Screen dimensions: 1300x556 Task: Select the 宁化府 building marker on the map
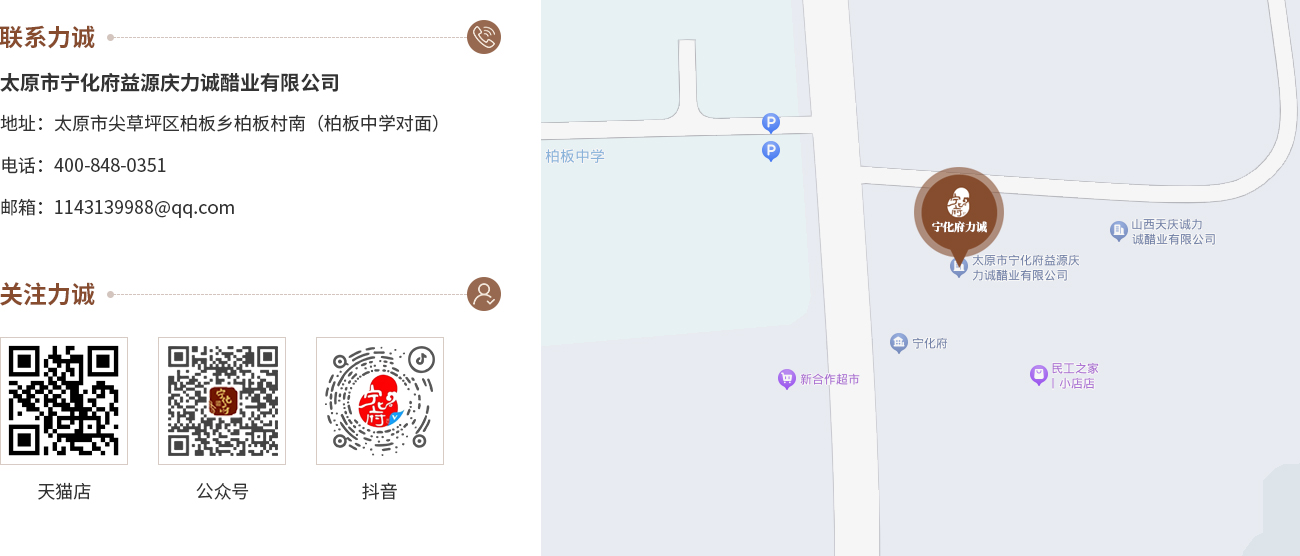[x=899, y=343]
